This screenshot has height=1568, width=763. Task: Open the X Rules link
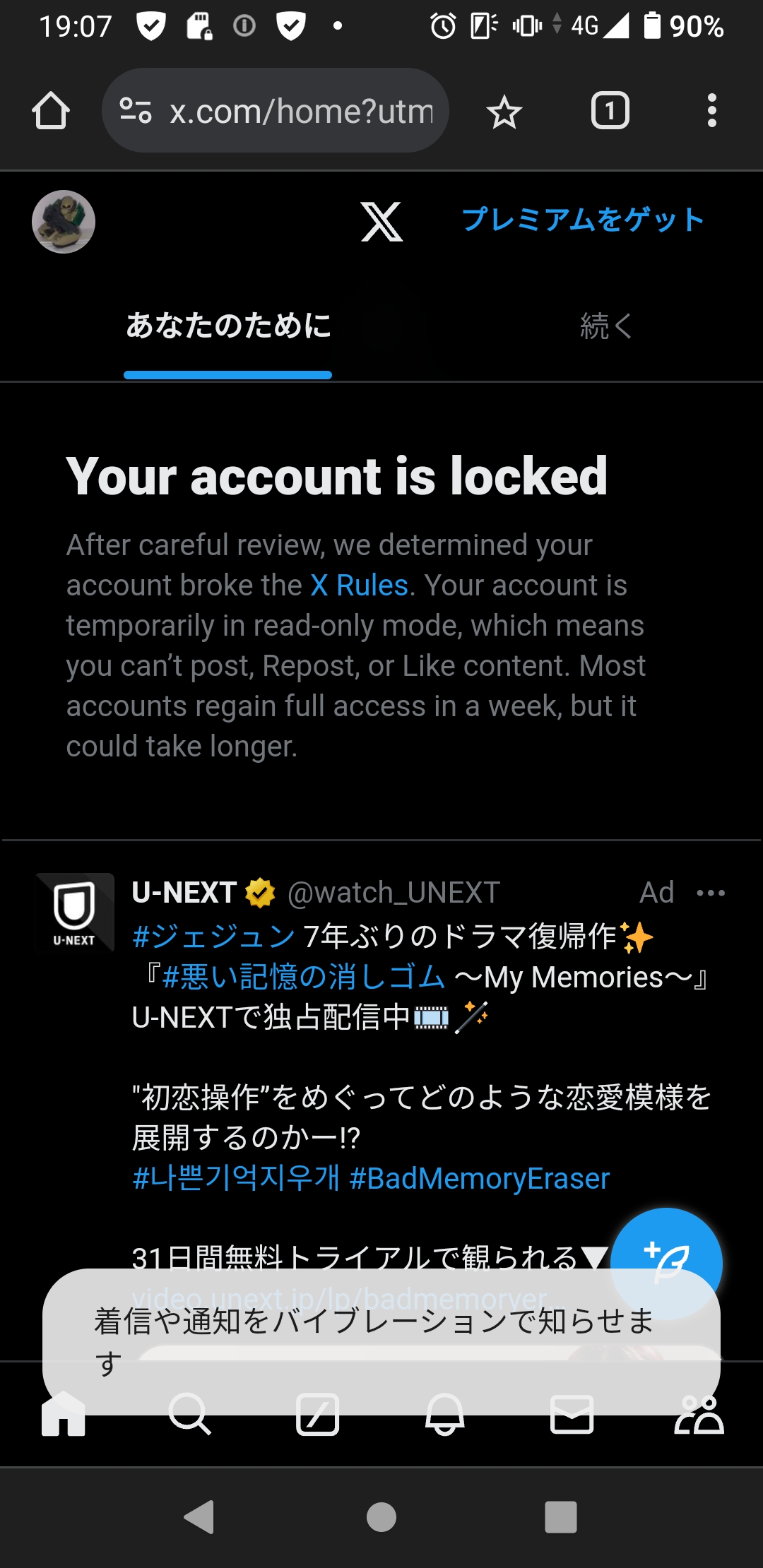click(360, 586)
